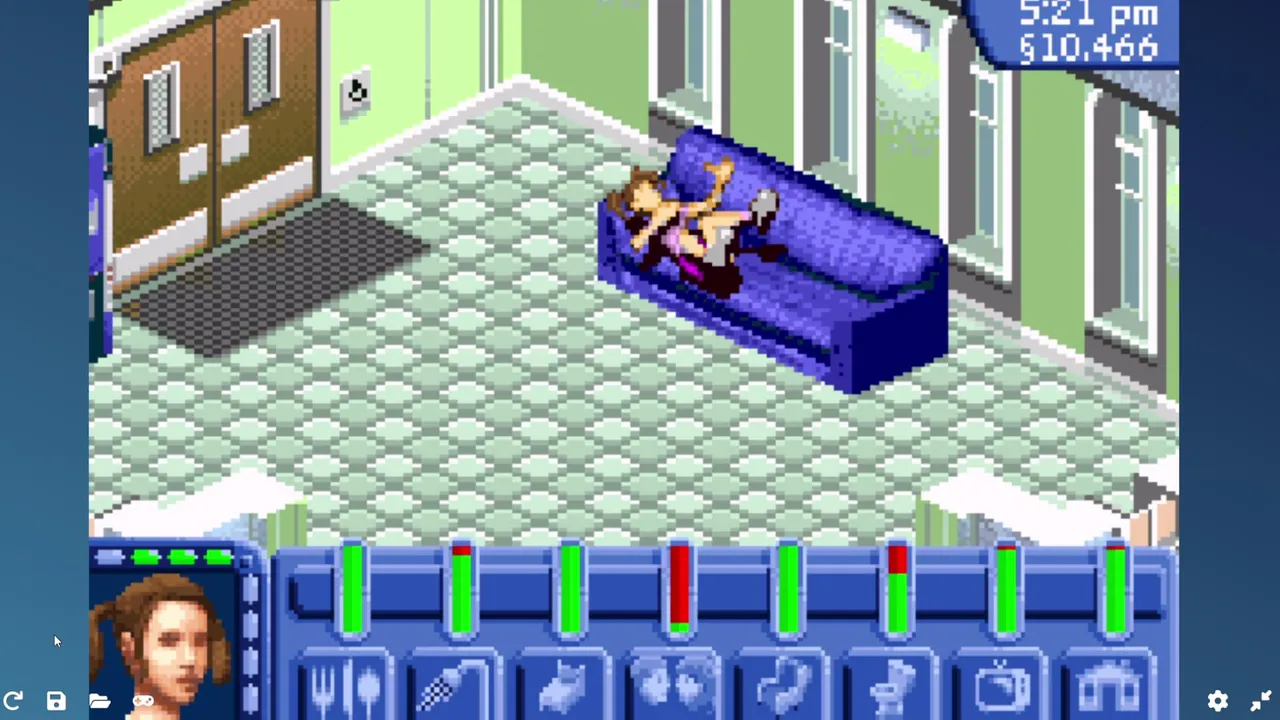Exit fullscreen mode
This screenshot has width=1280, height=720.
[x=1260, y=701]
